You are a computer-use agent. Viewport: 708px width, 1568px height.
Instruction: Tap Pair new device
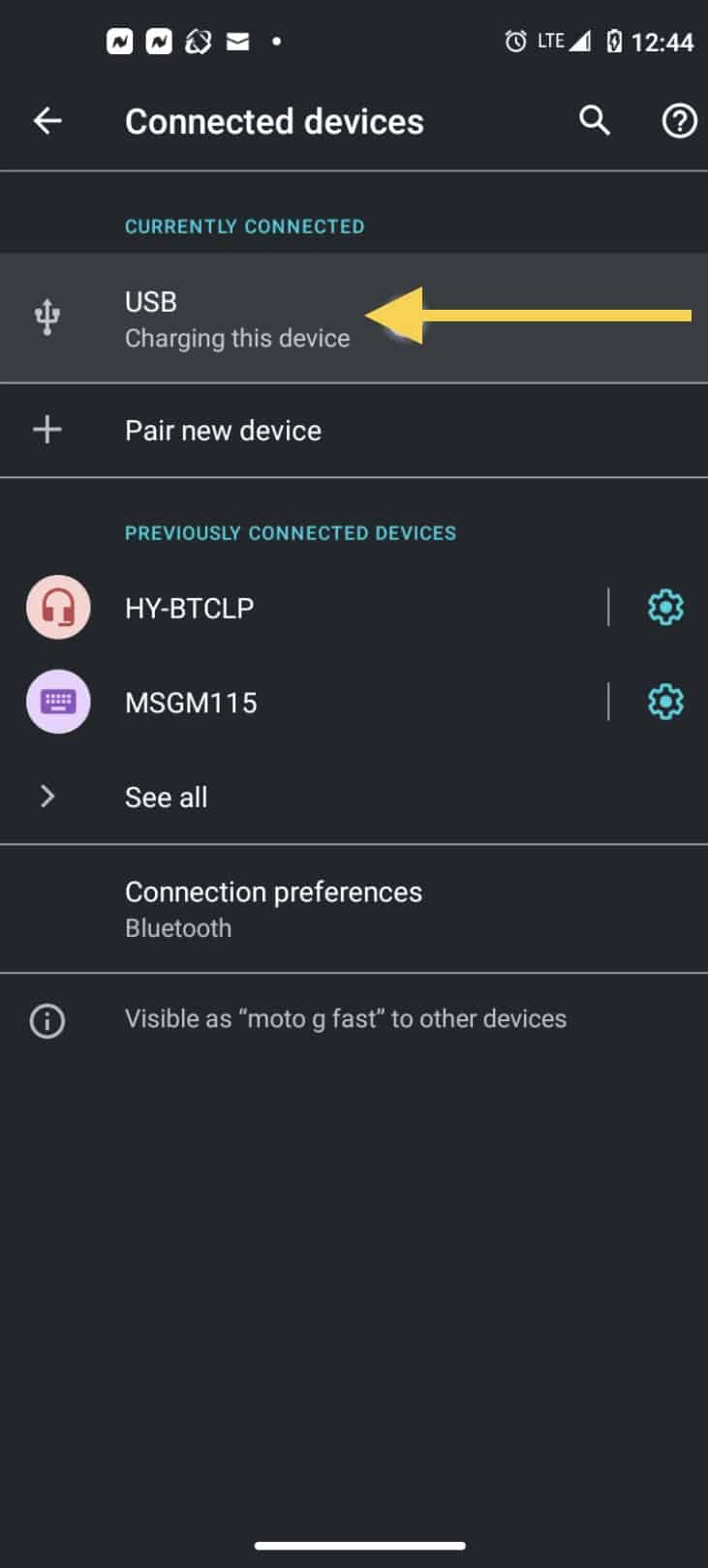click(223, 431)
